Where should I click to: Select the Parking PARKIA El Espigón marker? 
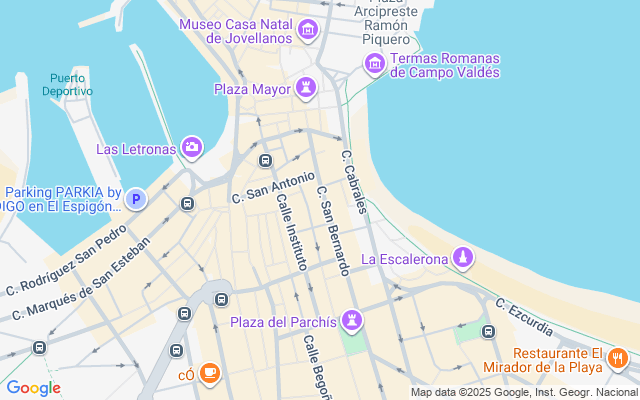[136, 199]
